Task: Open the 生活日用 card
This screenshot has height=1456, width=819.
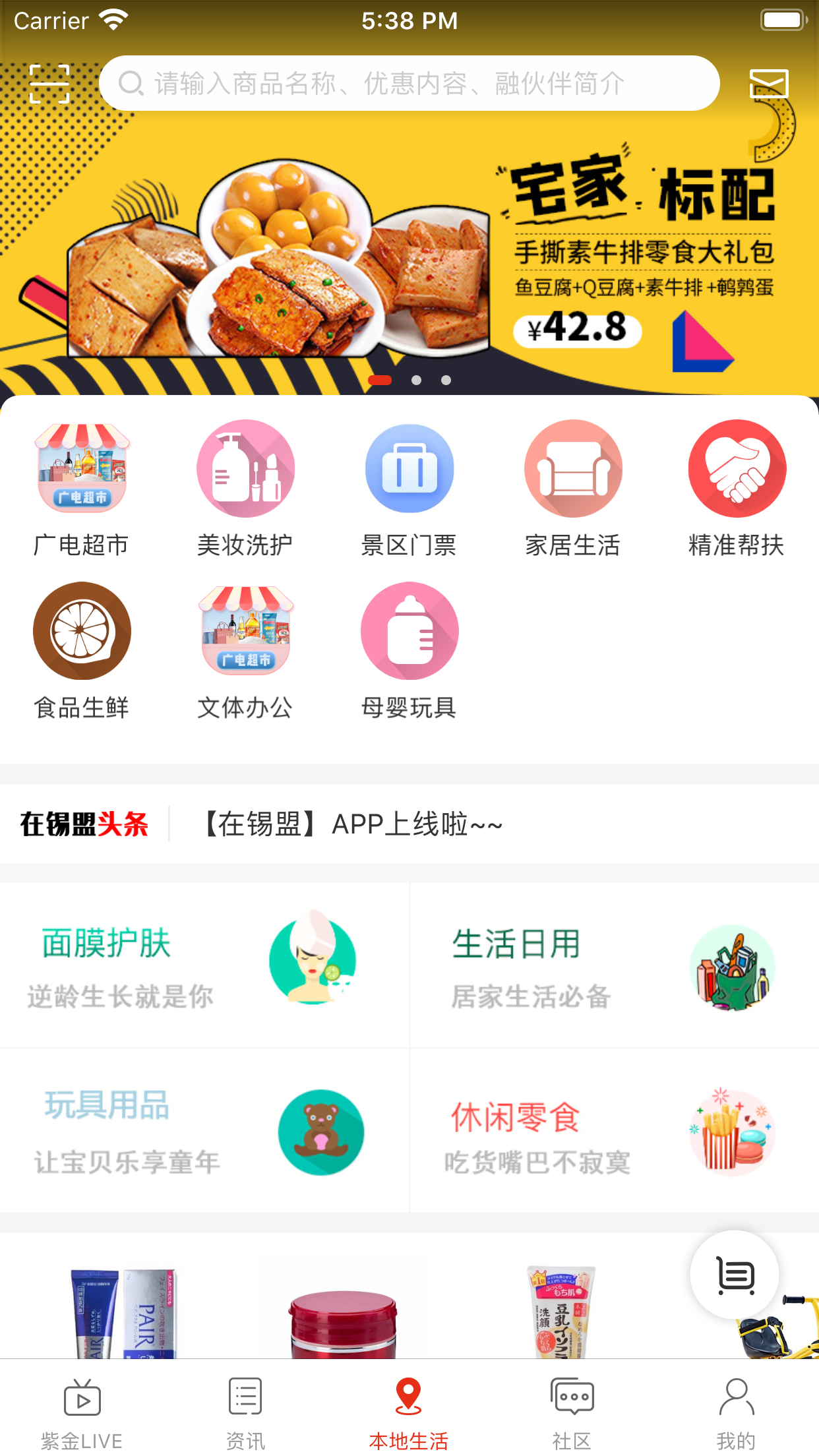Action: point(615,965)
